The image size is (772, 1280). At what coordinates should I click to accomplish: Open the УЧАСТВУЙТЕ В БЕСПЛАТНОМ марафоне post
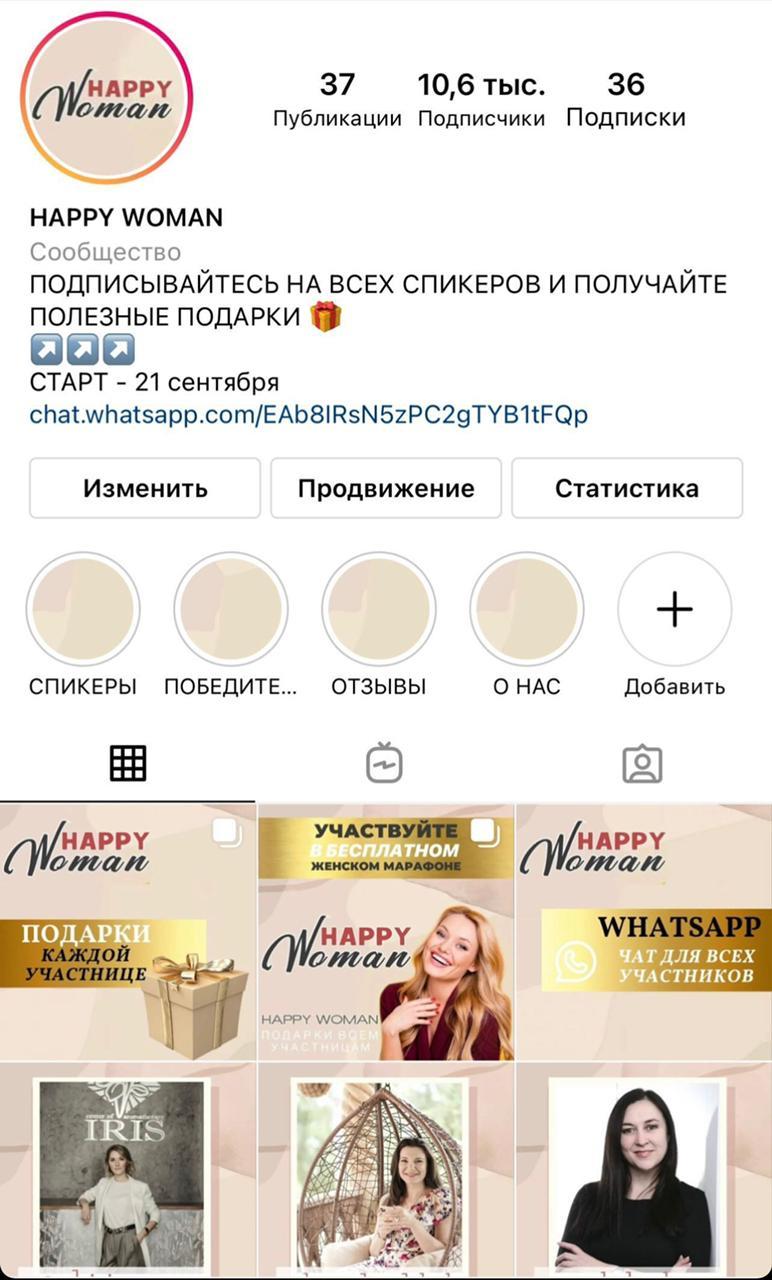point(386,932)
